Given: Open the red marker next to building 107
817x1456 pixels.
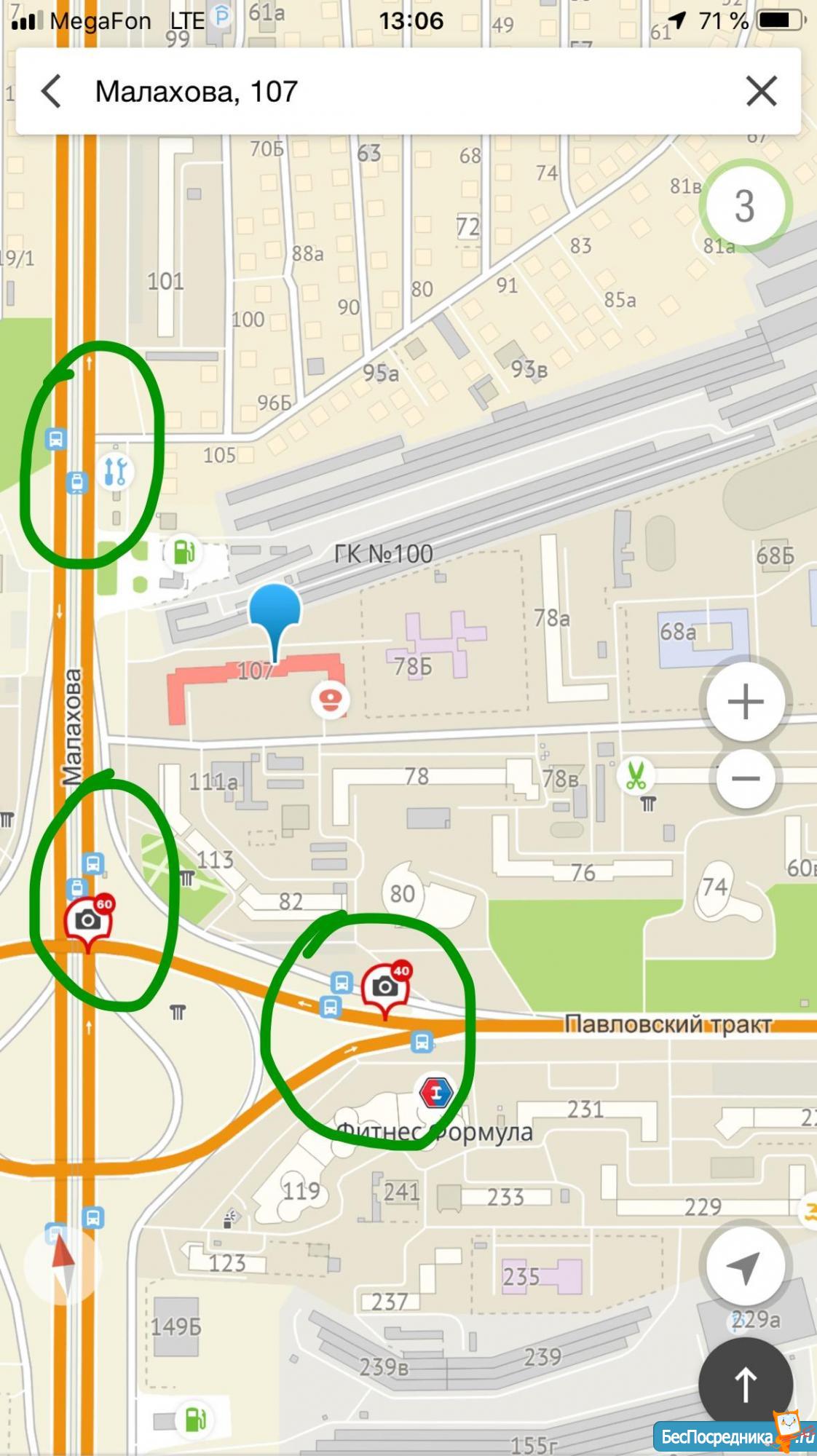Looking at the screenshot, I should coord(330,700).
